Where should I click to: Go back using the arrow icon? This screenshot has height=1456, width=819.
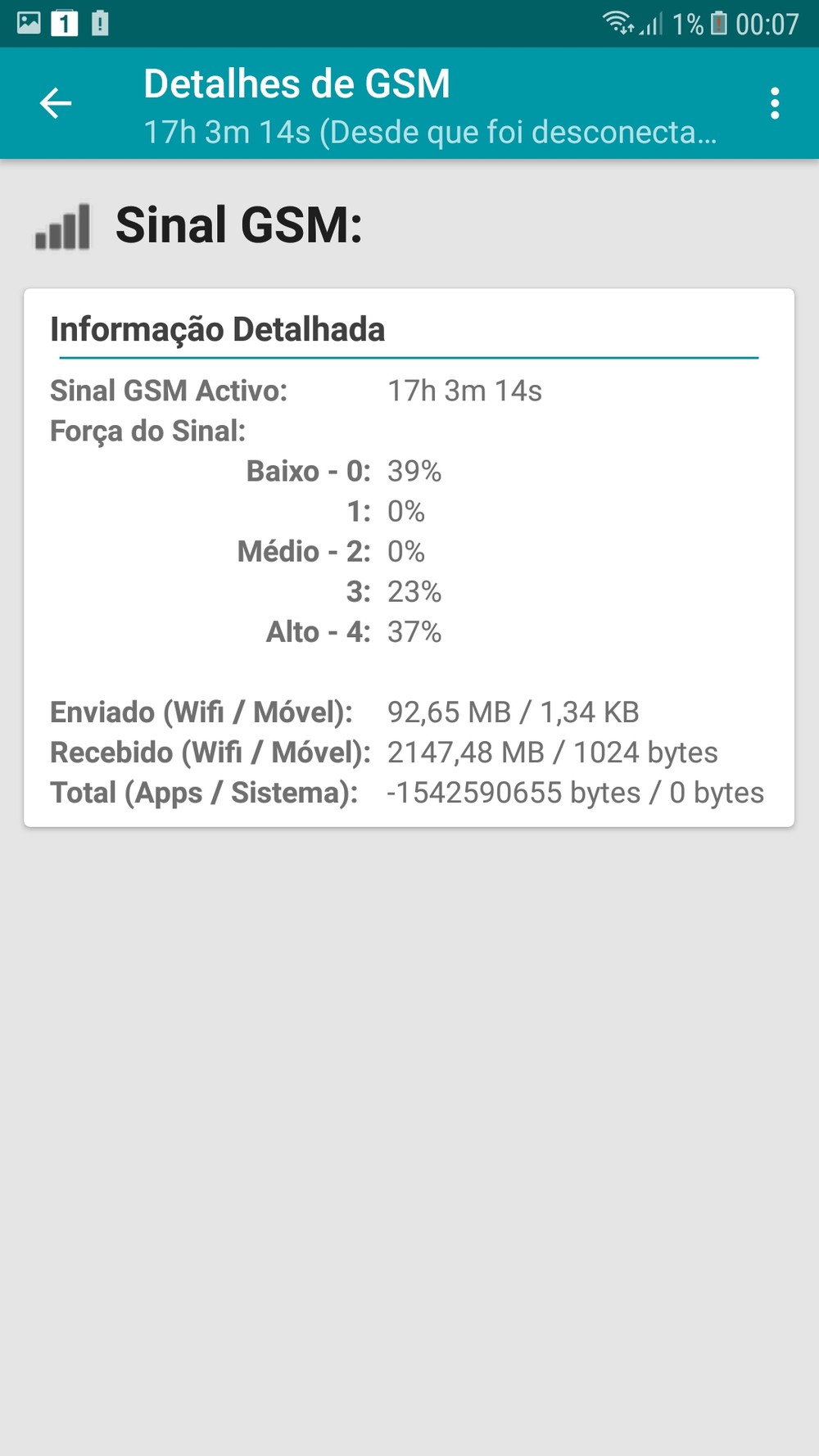click(x=56, y=103)
